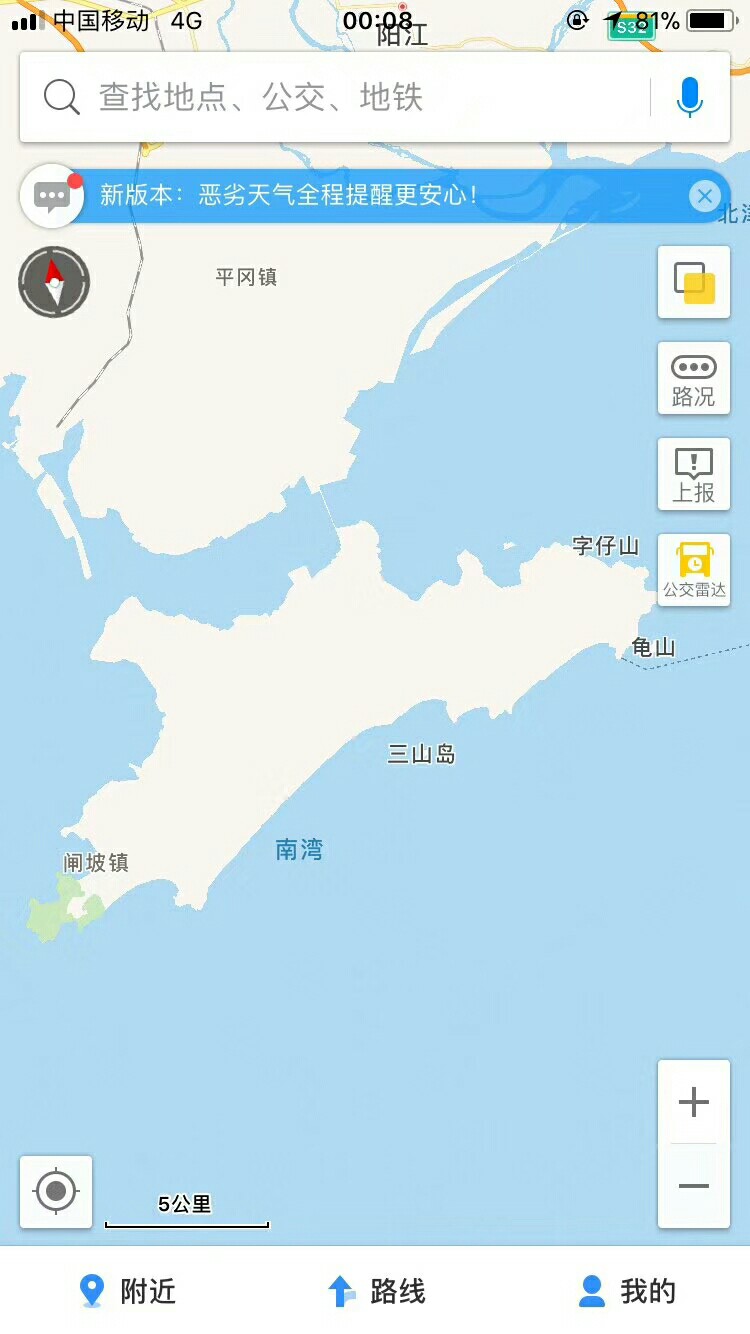Open the 公交雷达 bus radar
Image resolution: width=750 pixels, height=1334 pixels.
tap(693, 570)
